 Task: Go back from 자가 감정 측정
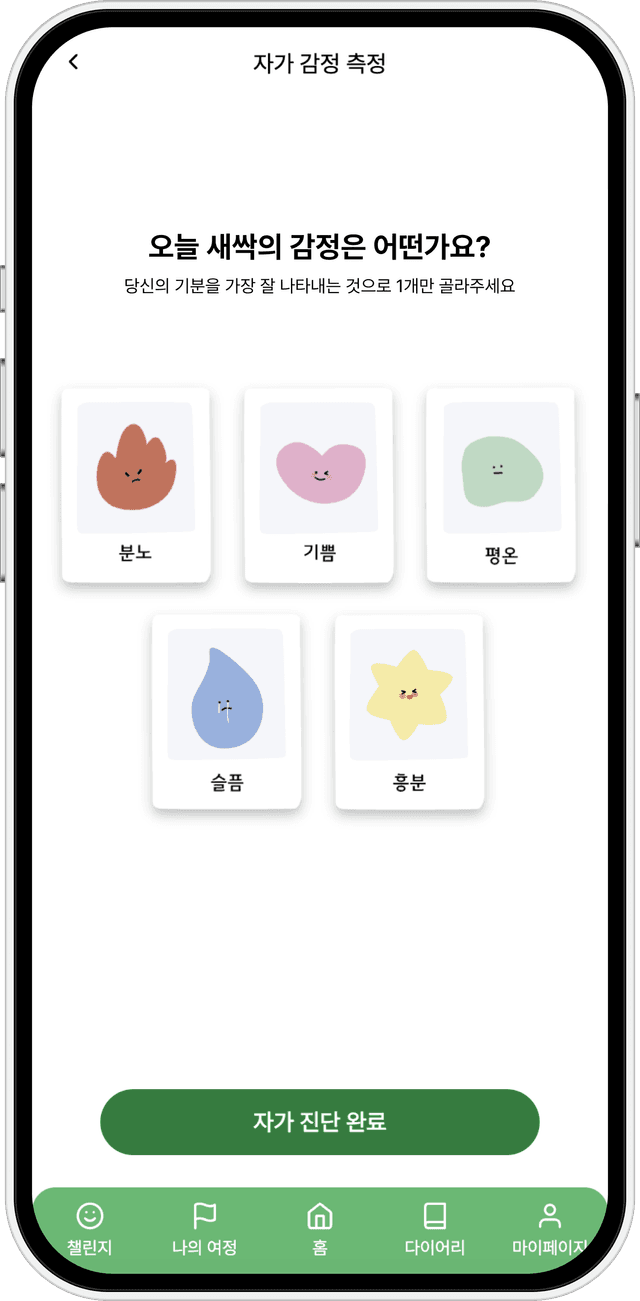coord(73,62)
